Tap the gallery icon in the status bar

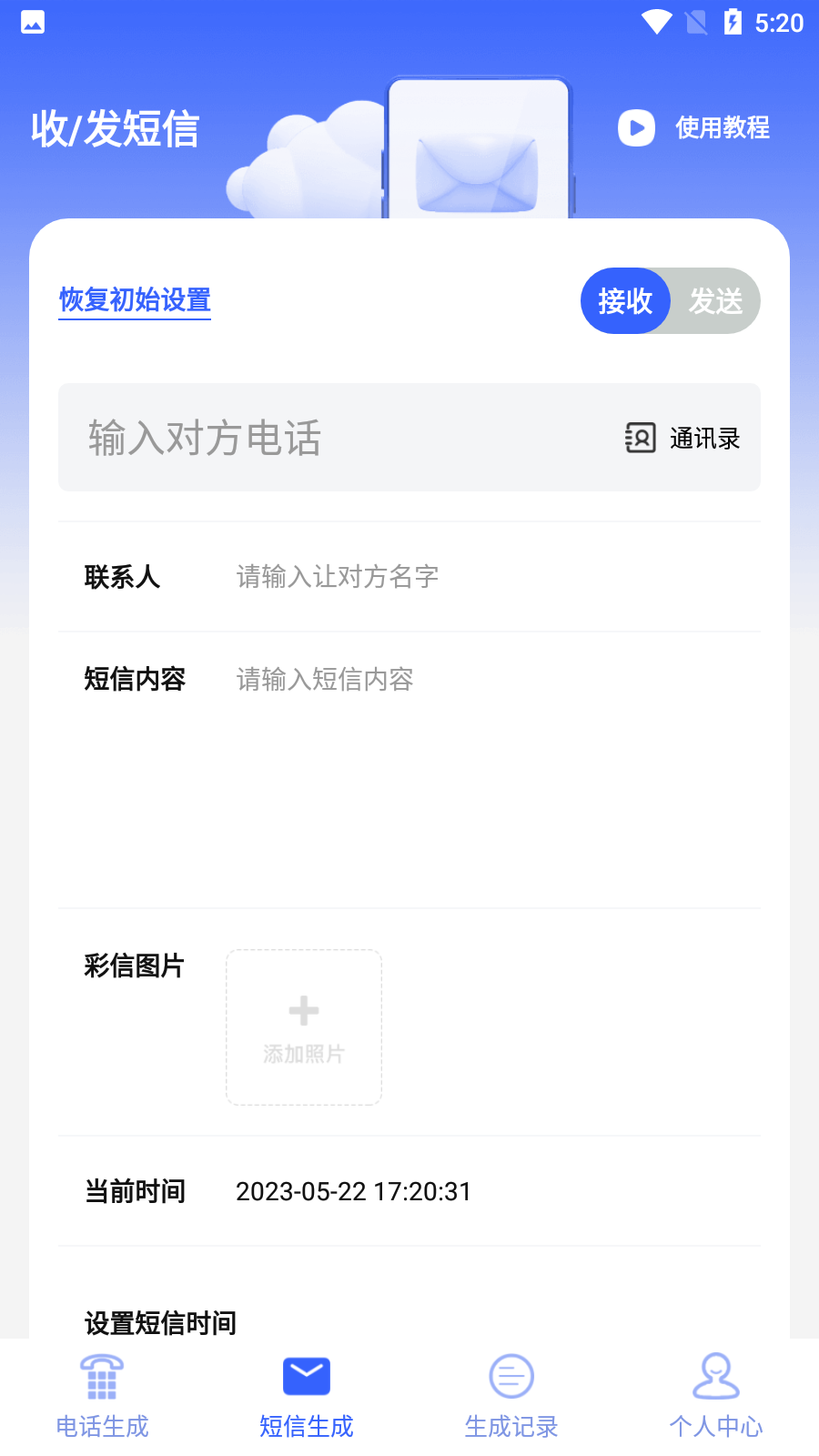pyautogui.click(x=33, y=23)
